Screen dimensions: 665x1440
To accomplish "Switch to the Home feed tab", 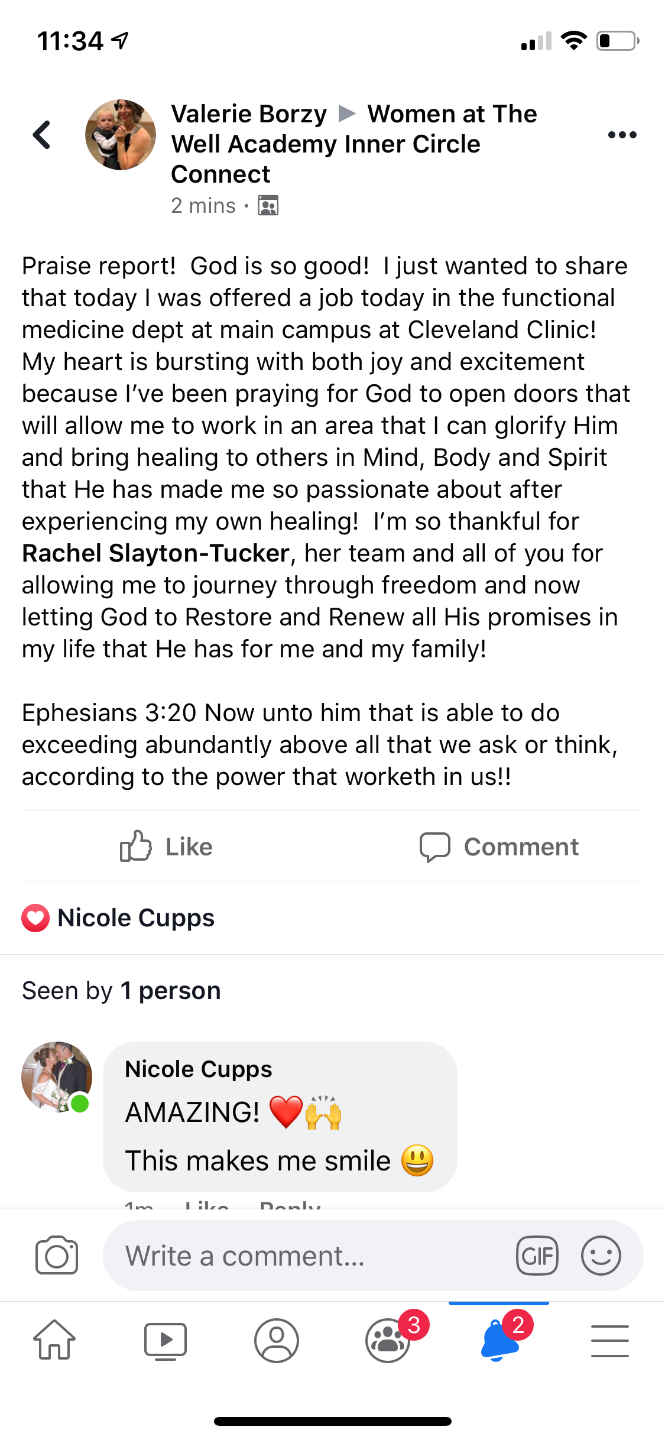I will coord(55,1340).
